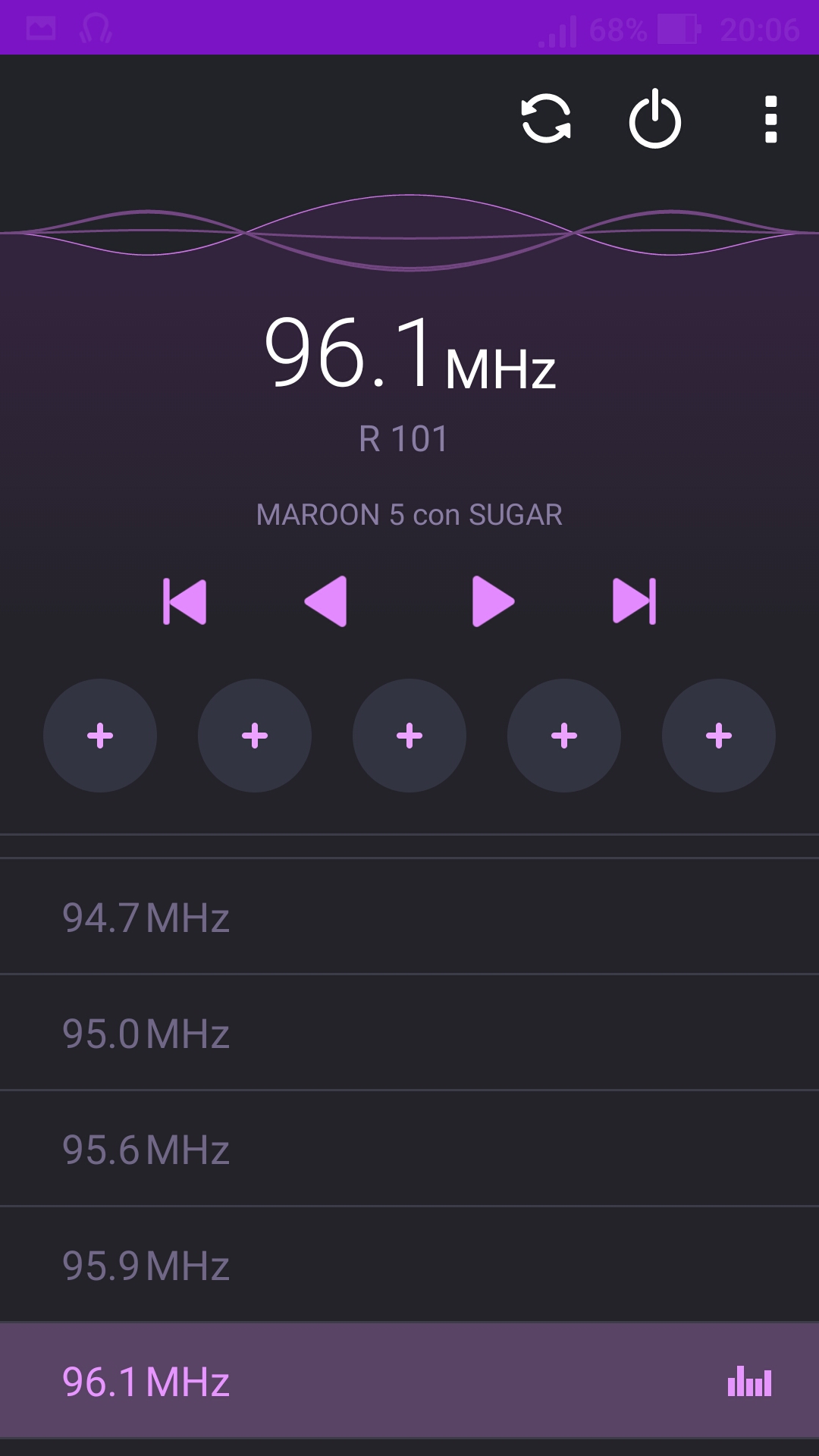Add a favorite in the middle preset slot
This screenshot has width=819, height=1456.
pos(409,736)
